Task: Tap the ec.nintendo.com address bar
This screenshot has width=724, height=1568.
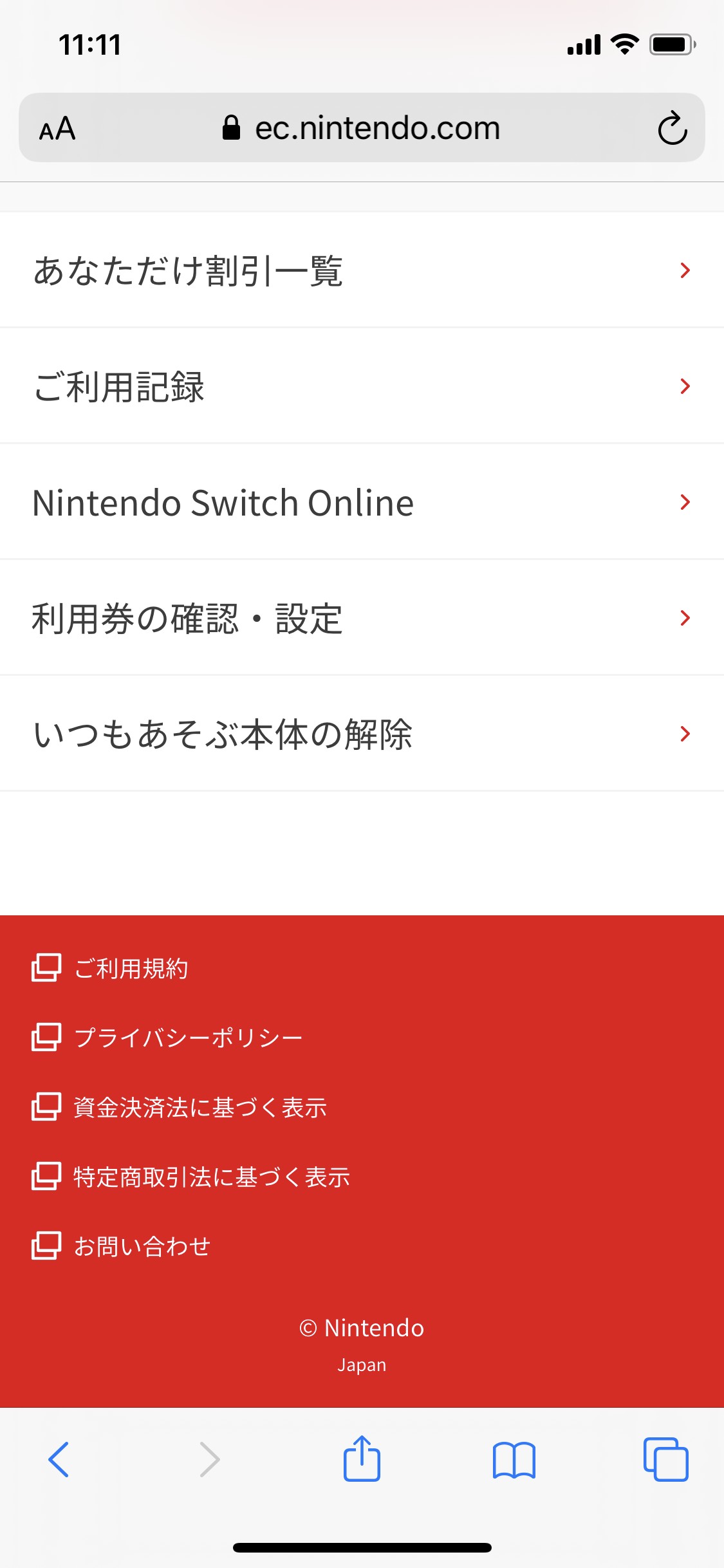Action: point(362,128)
